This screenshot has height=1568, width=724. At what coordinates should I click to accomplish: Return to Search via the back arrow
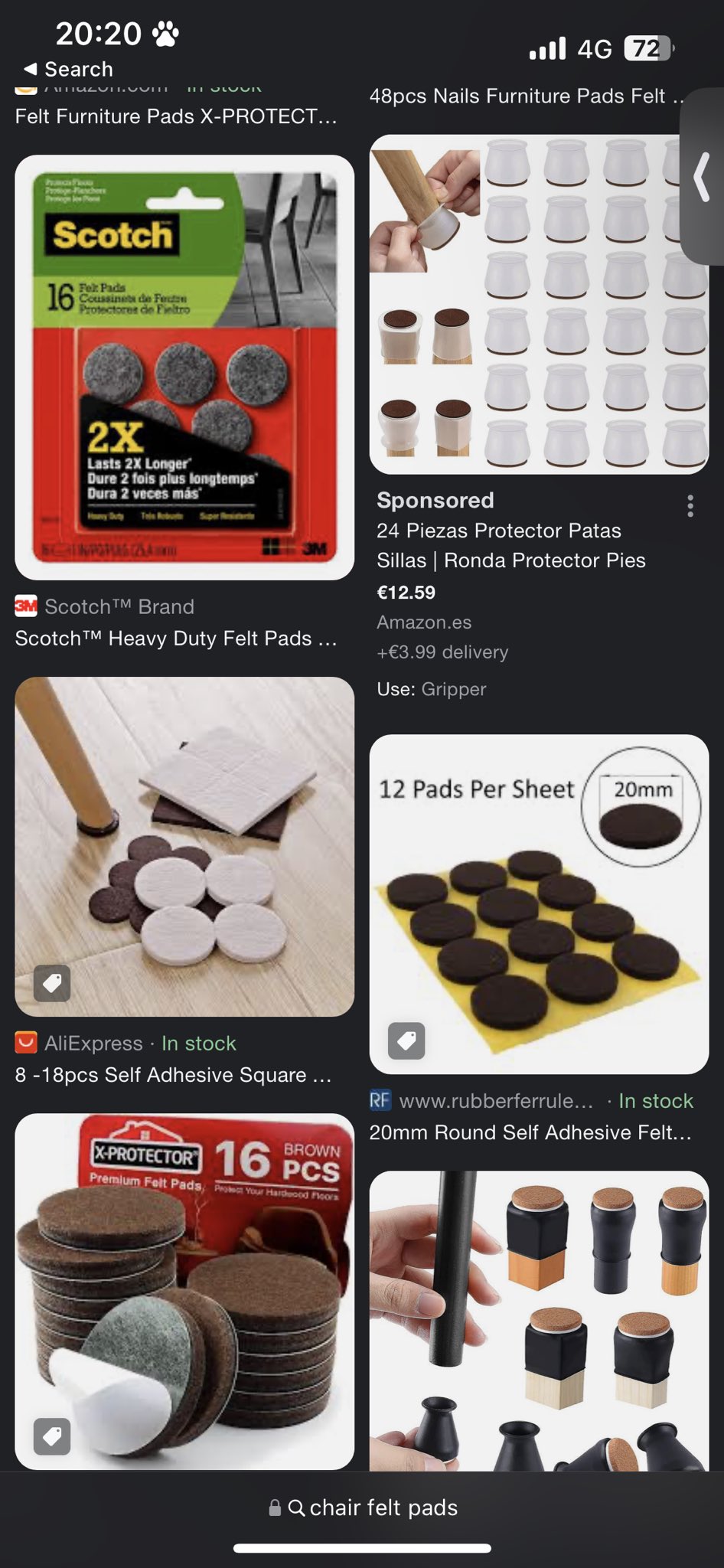pos(67,69)
